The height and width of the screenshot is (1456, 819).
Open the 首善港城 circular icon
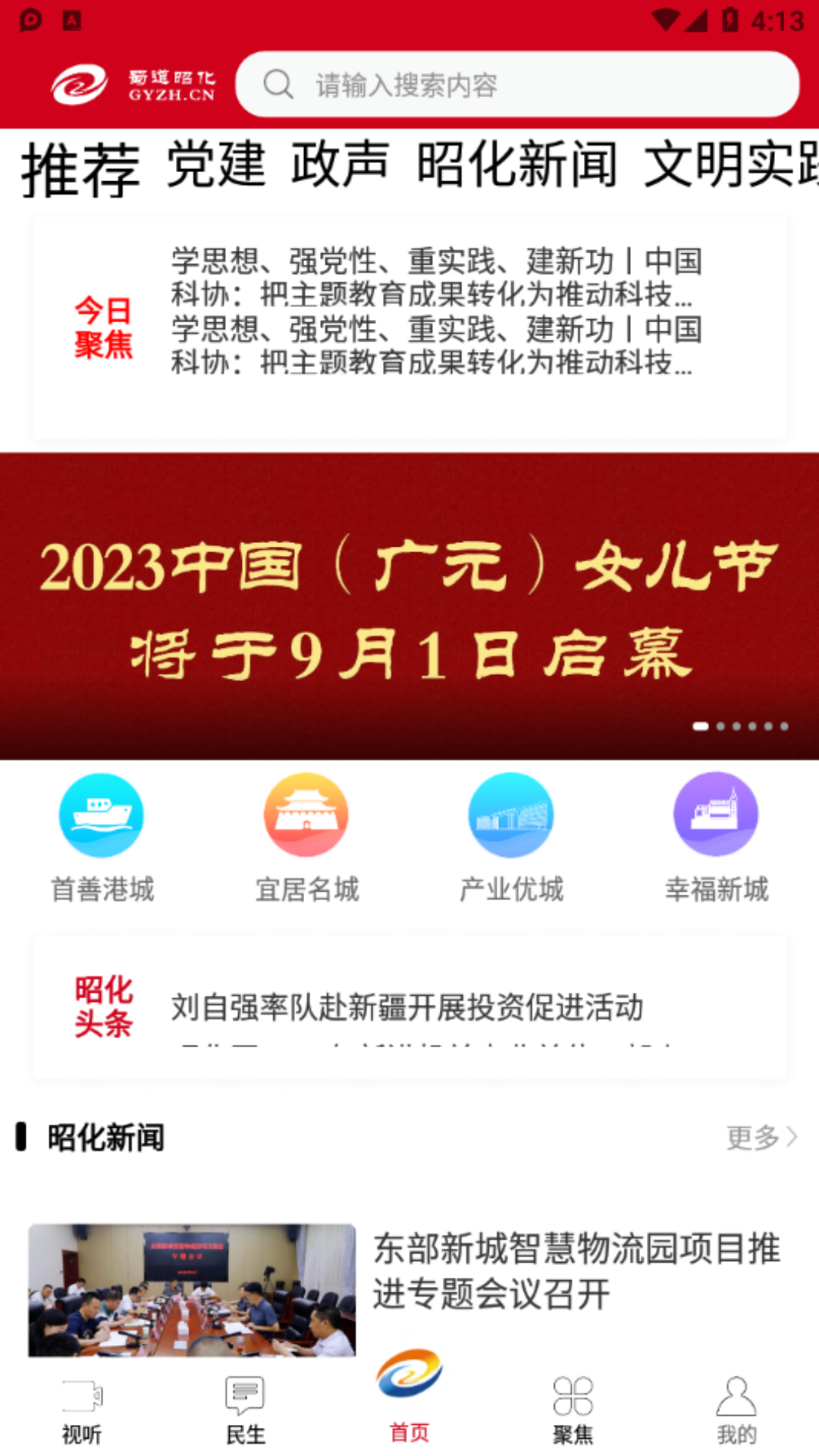click(102, 814)
